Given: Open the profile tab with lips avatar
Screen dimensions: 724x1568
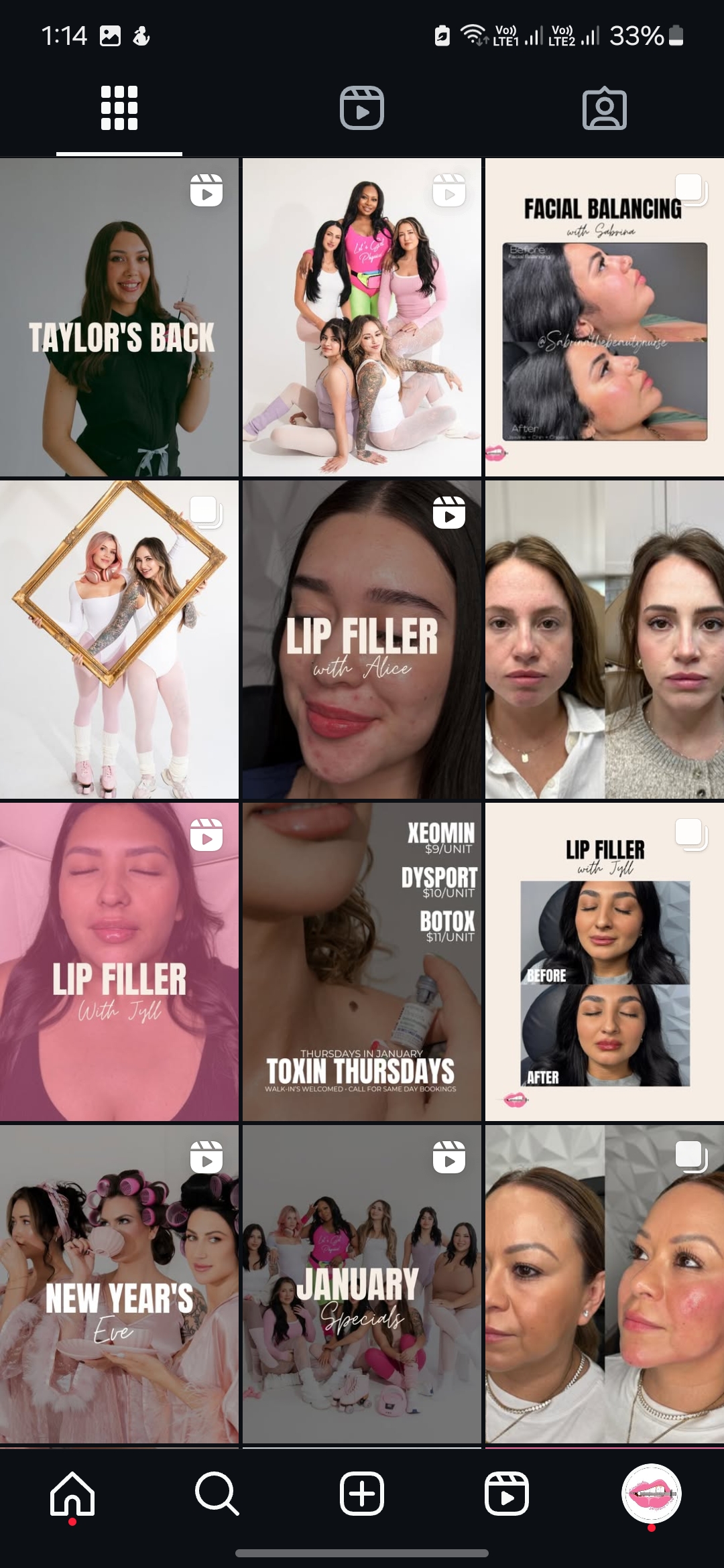Looking at the screenshot, I should [652, 1494].
